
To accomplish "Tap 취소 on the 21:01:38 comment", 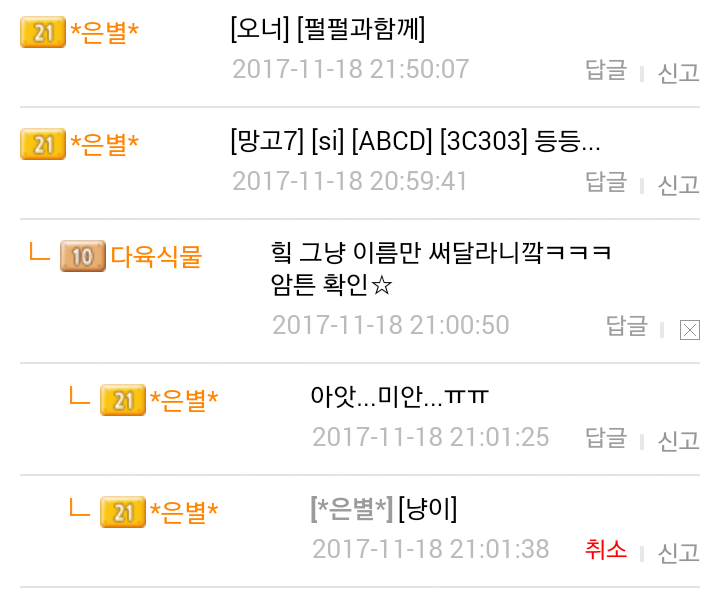I will tap(606, 550).
